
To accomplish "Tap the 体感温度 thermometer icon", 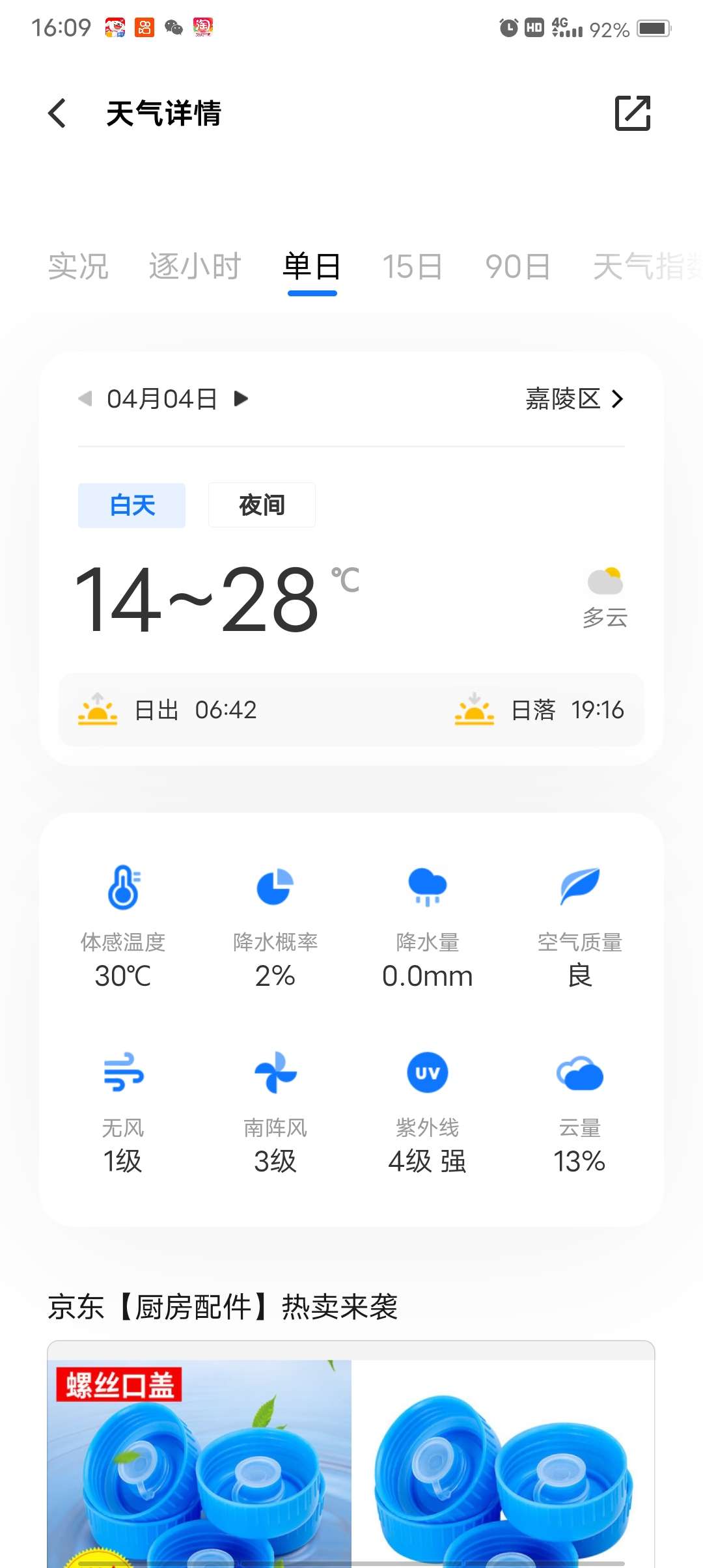I will pyautogui.click(x=124, y=888).
